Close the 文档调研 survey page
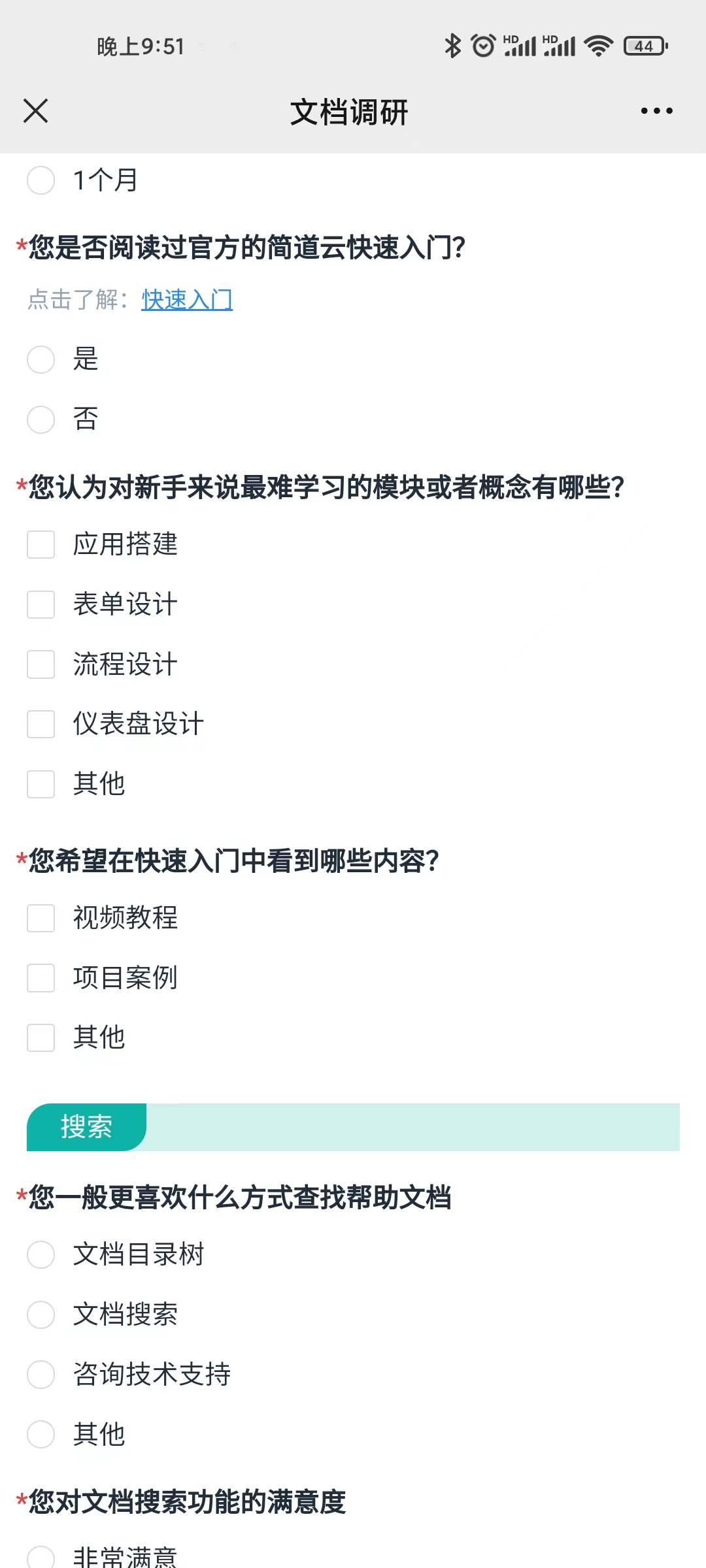 36,111
